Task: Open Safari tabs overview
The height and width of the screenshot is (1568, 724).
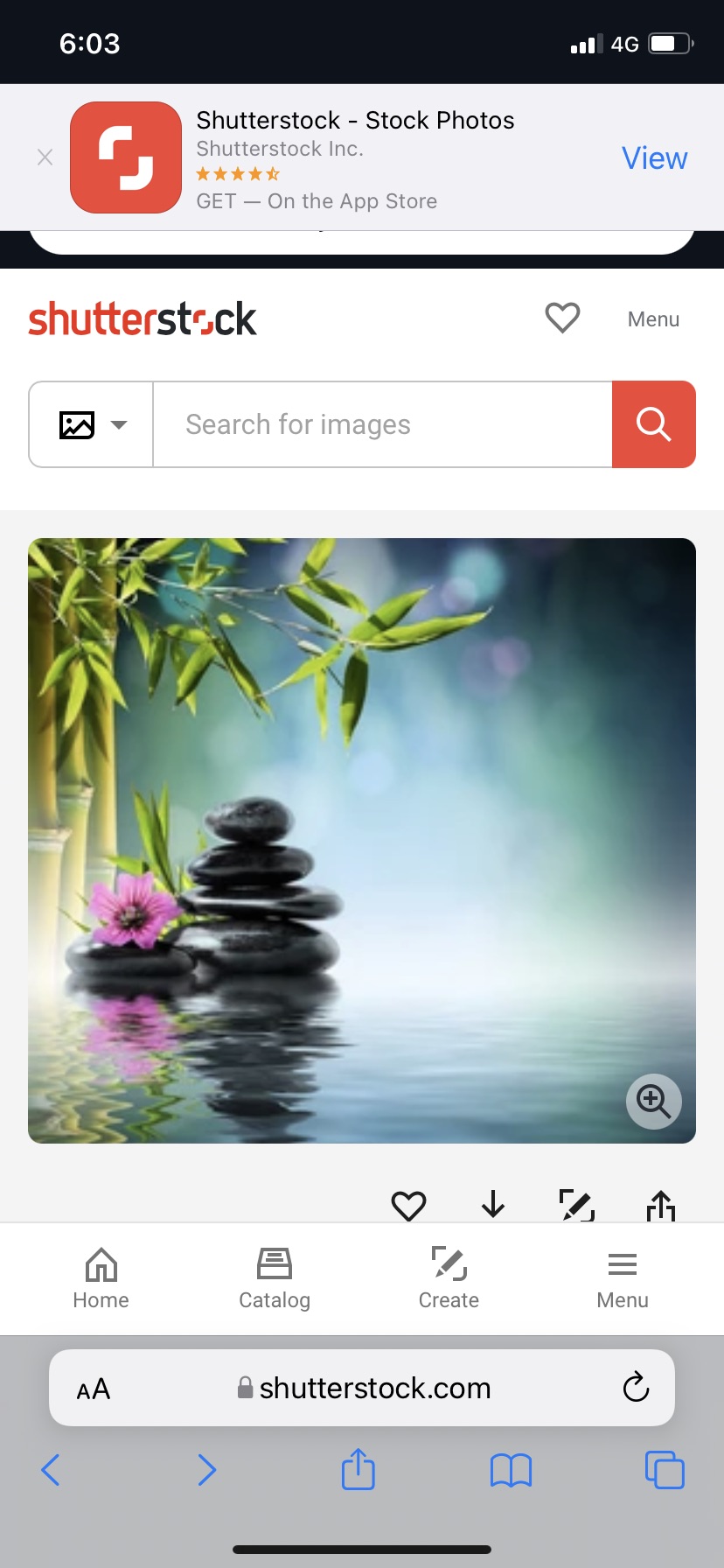Action: pos(665,1470)
